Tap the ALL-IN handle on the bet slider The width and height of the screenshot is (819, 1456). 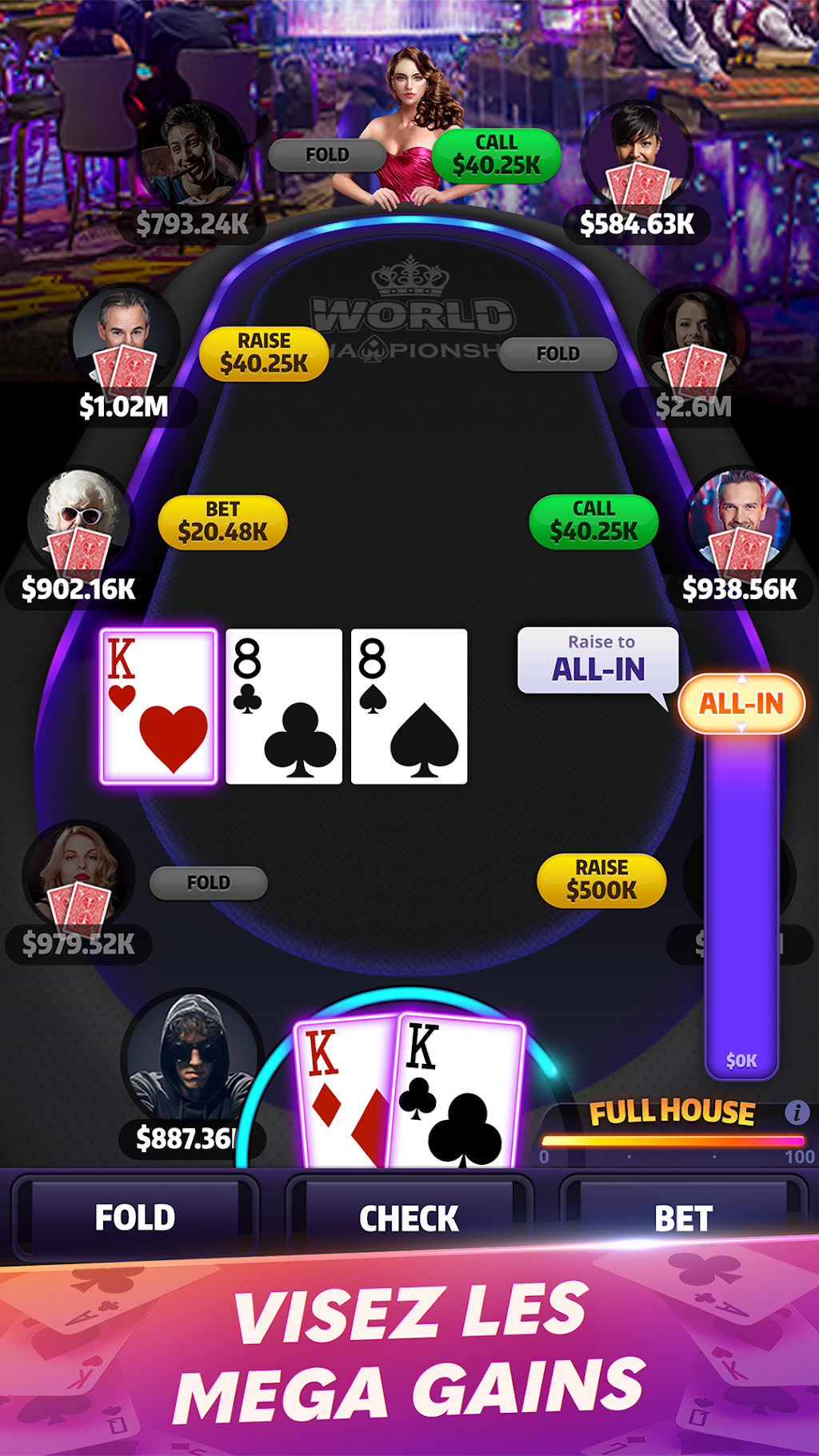click(741, 703)
